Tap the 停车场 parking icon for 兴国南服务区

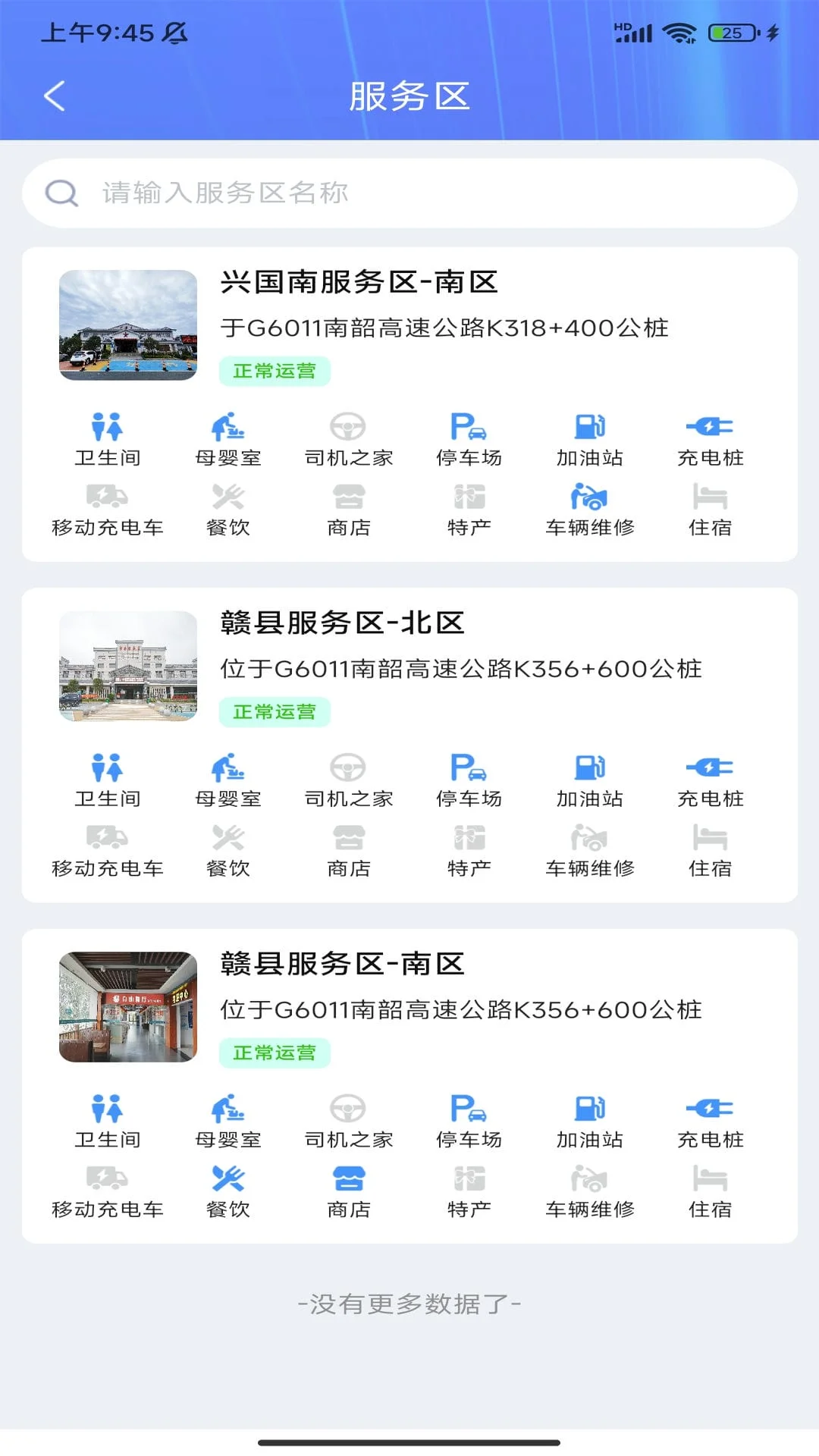click(x=469, y=428)
